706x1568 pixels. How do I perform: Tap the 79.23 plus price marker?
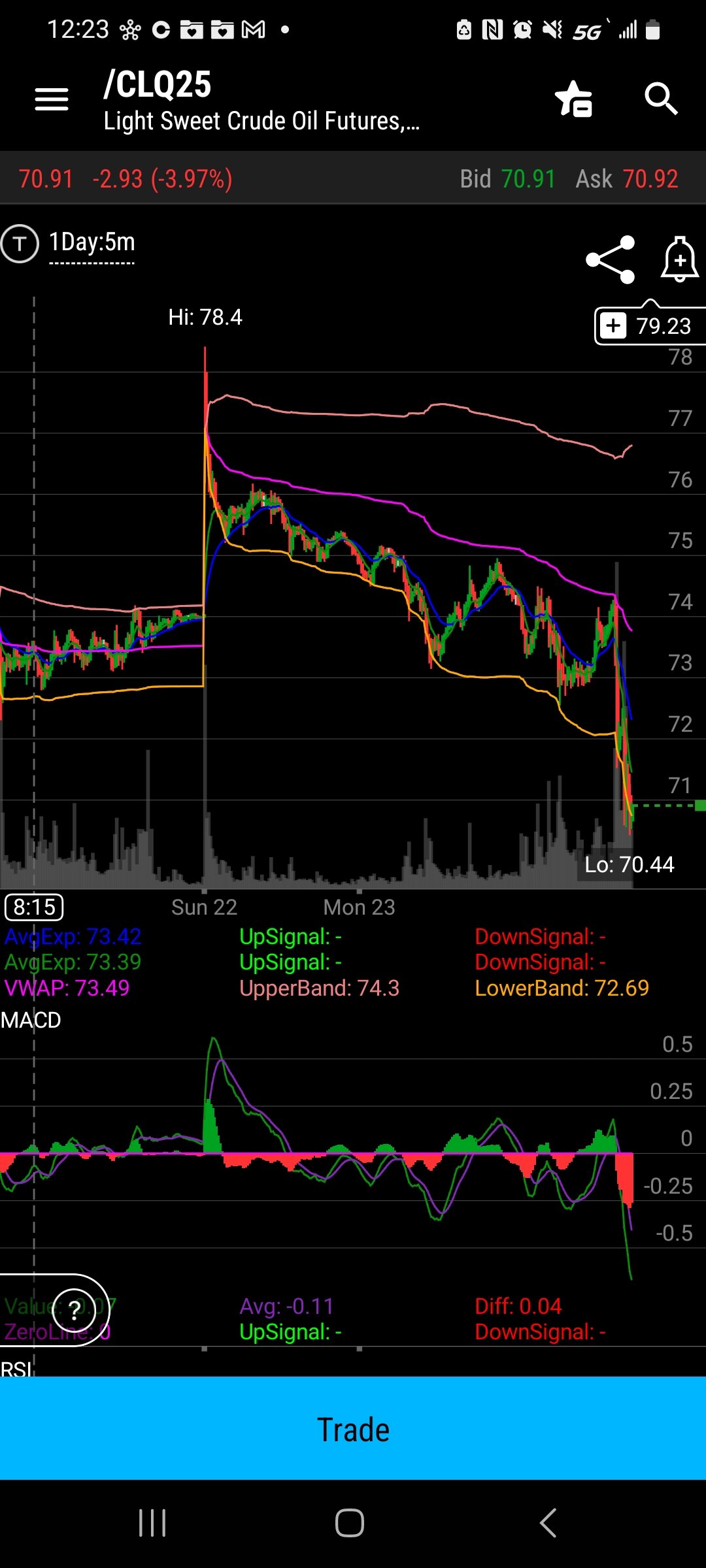[x=650, y=325]
